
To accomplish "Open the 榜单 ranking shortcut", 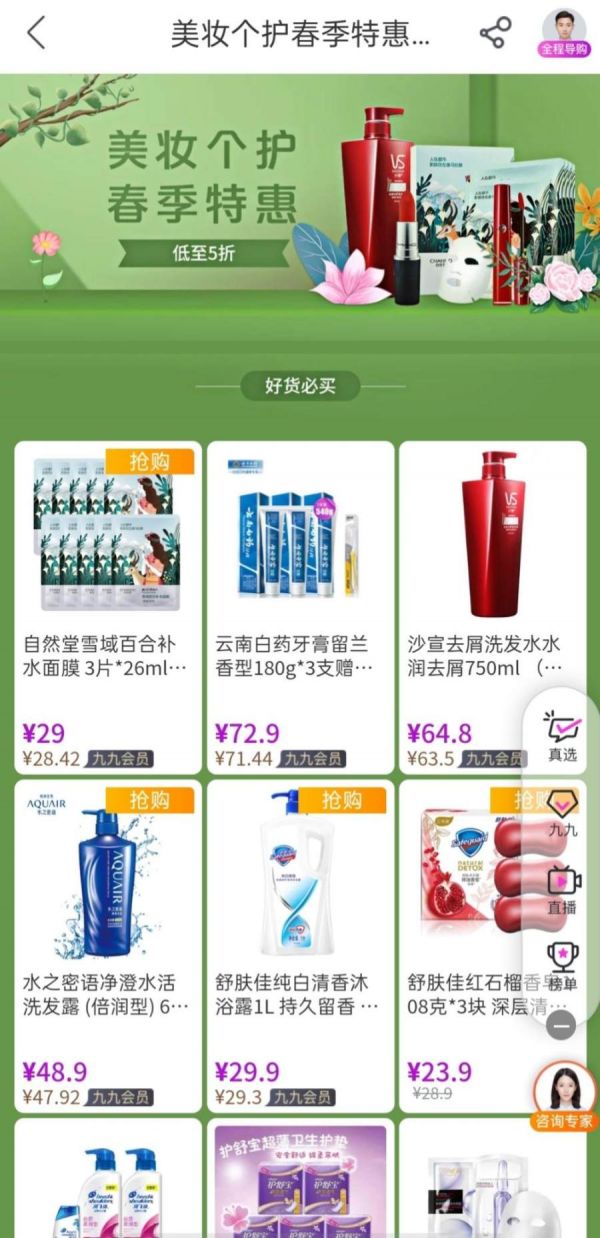I will [x=563, y=965].
